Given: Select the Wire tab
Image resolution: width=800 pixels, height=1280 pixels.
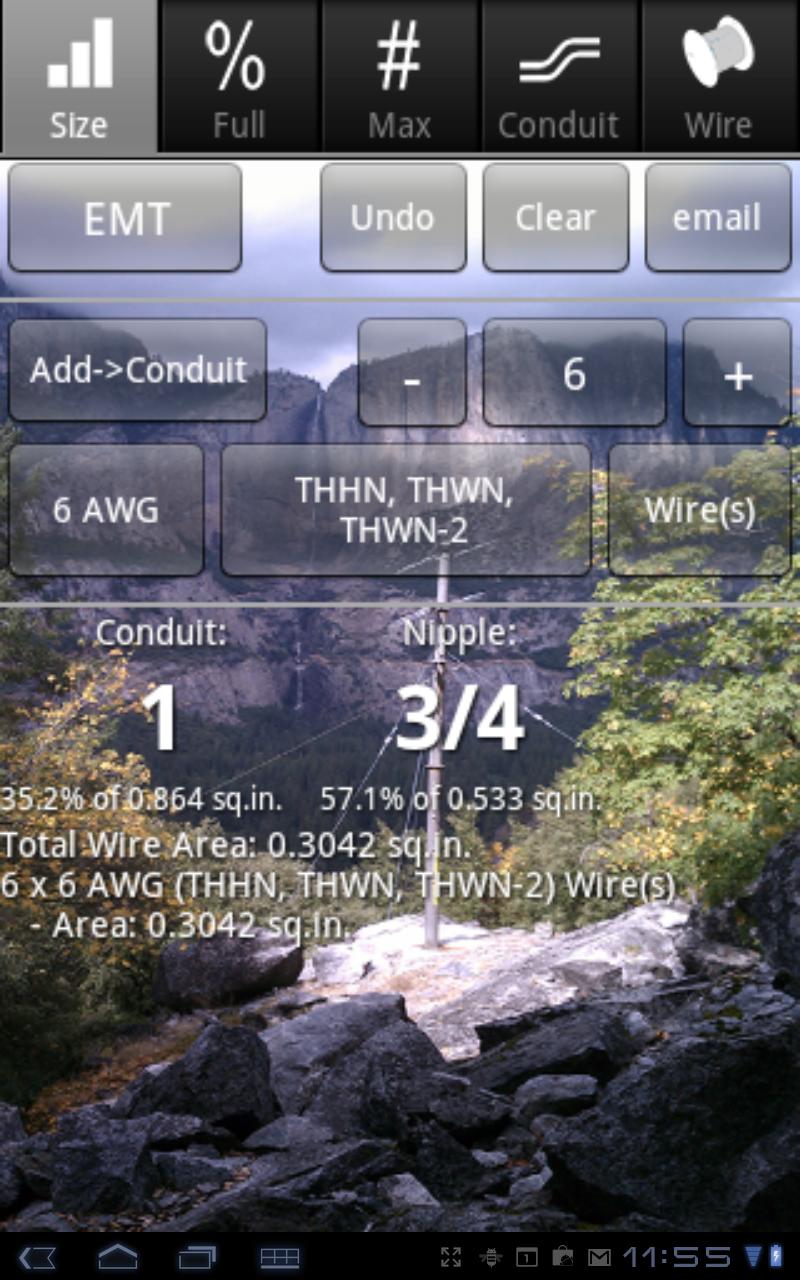Looking at the screenshot, I should tap(718, 77).
